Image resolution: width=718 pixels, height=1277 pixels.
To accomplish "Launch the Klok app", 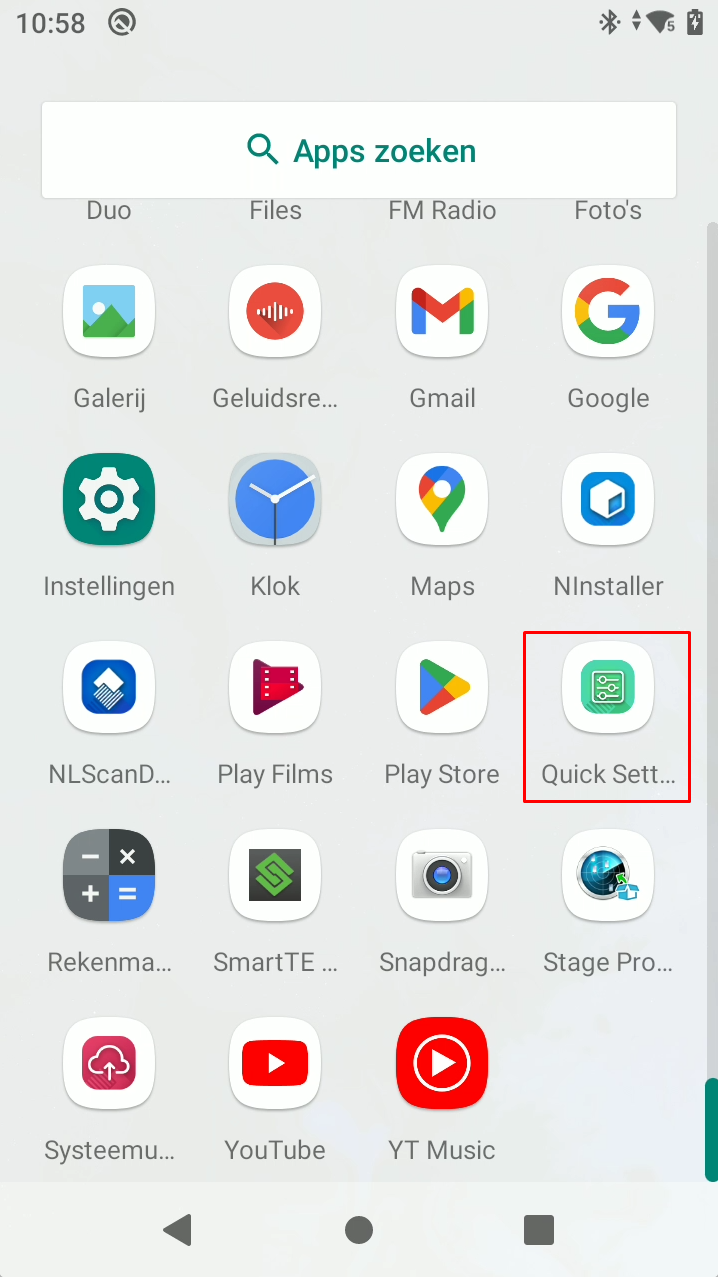I will [x=275, y=499].
